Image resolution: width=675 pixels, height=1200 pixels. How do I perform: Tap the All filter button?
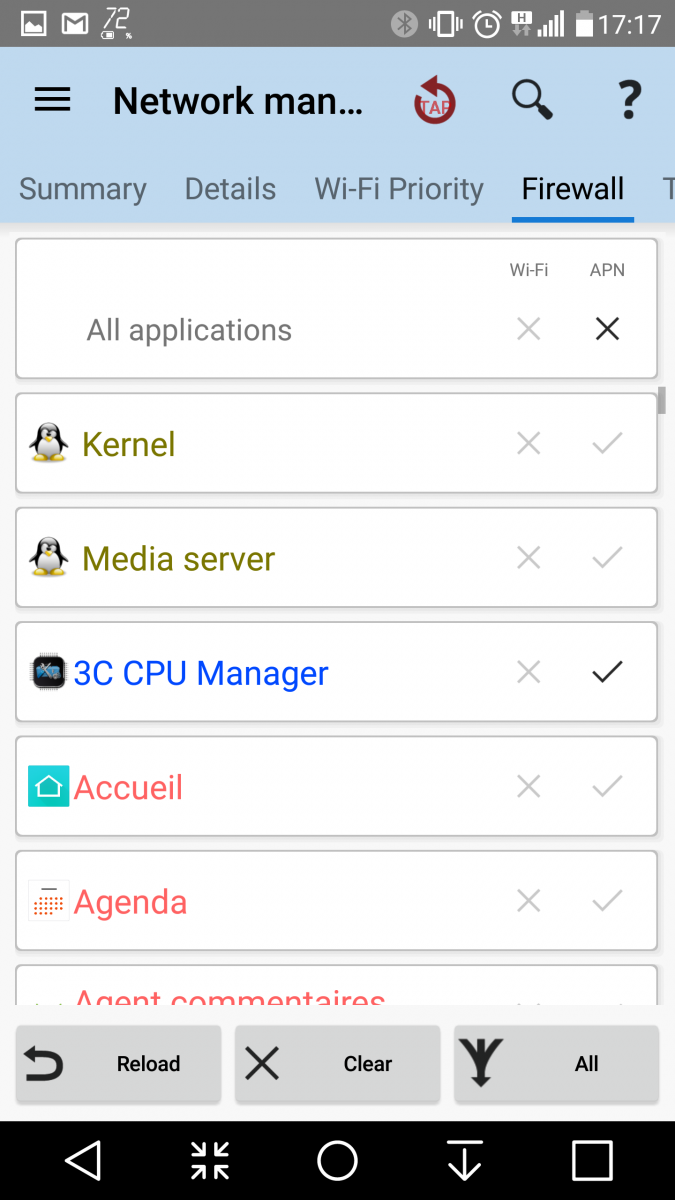click(556, 1064)
